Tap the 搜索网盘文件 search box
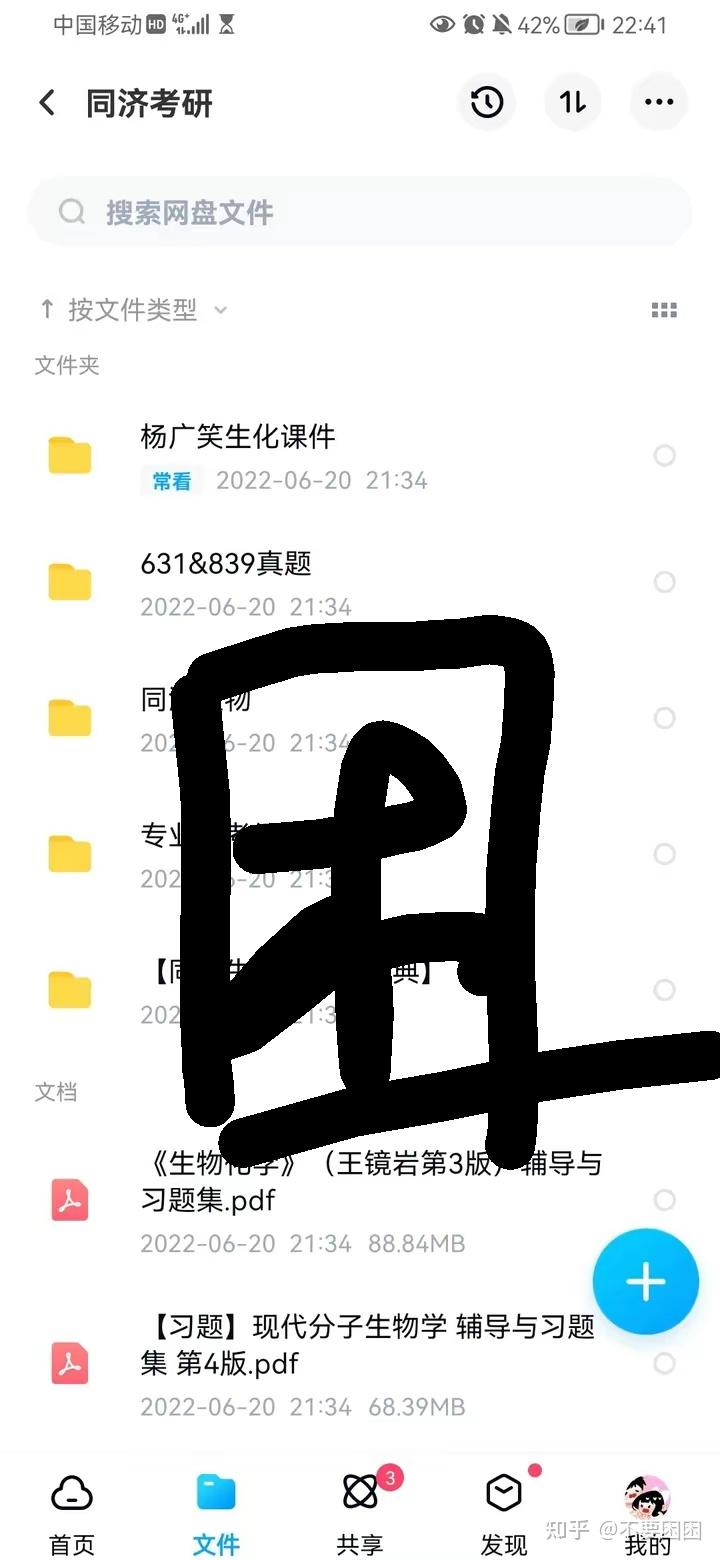 click(360, 212)
